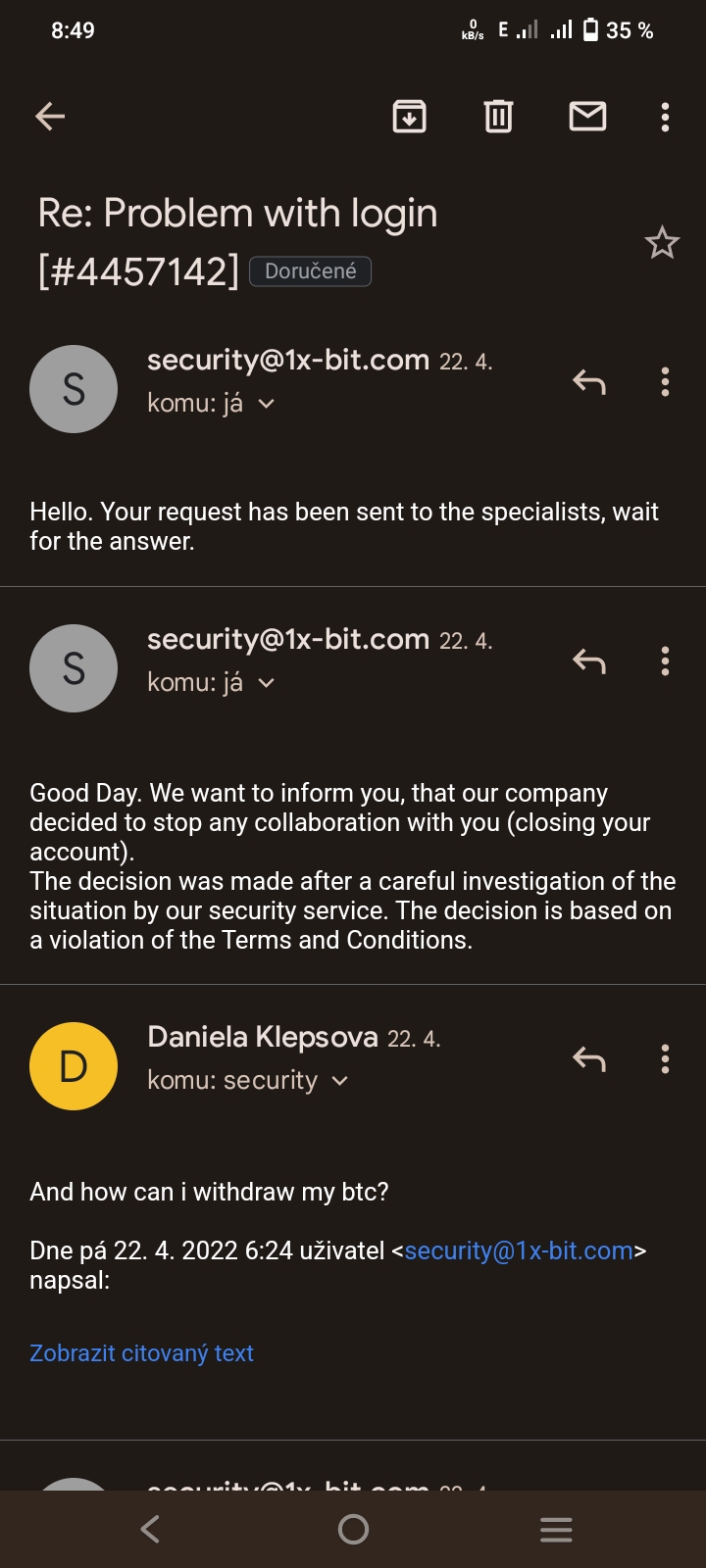Tap the system home button

(x=353, y=1529)
